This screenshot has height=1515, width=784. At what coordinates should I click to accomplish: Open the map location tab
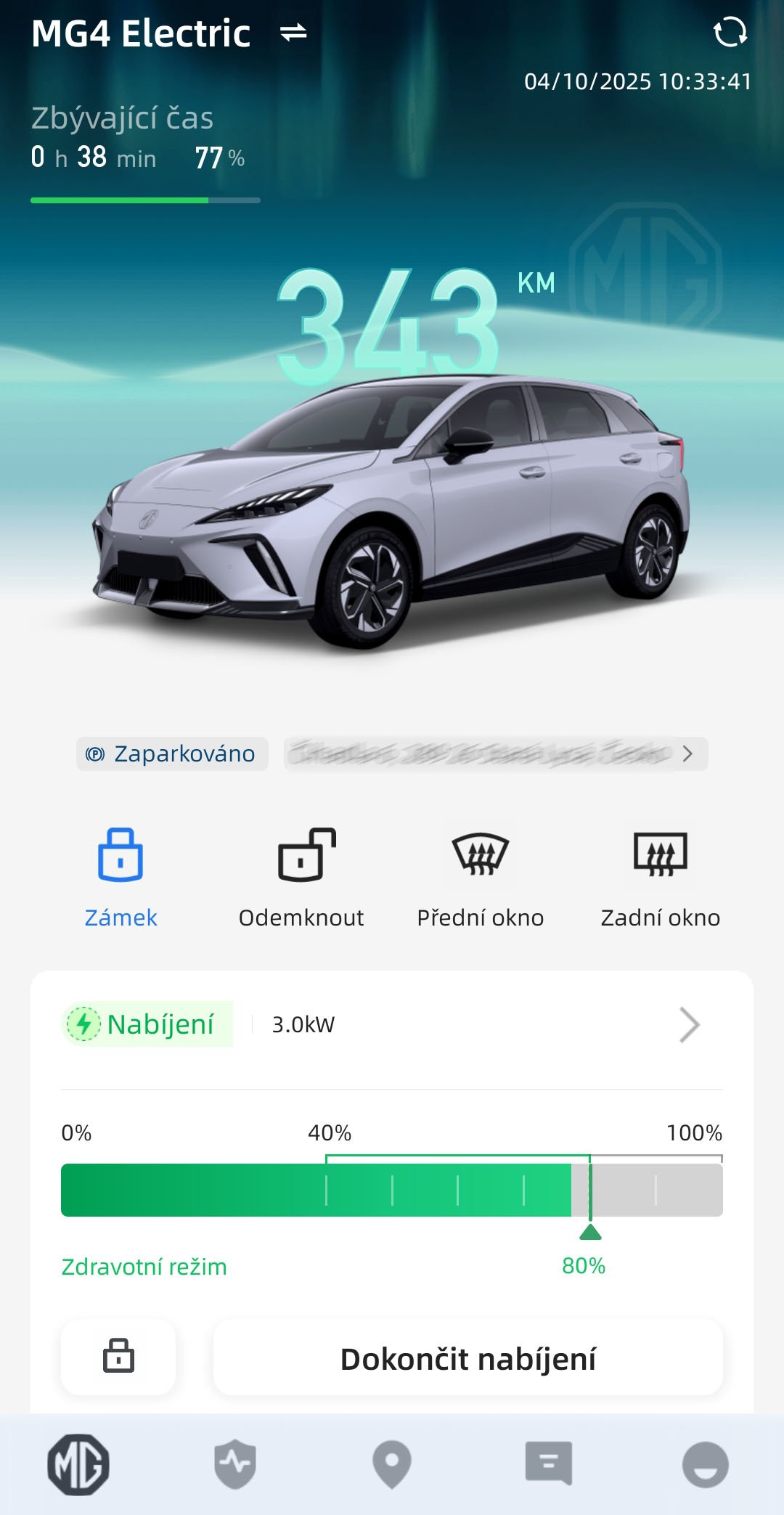point(392,1464)
